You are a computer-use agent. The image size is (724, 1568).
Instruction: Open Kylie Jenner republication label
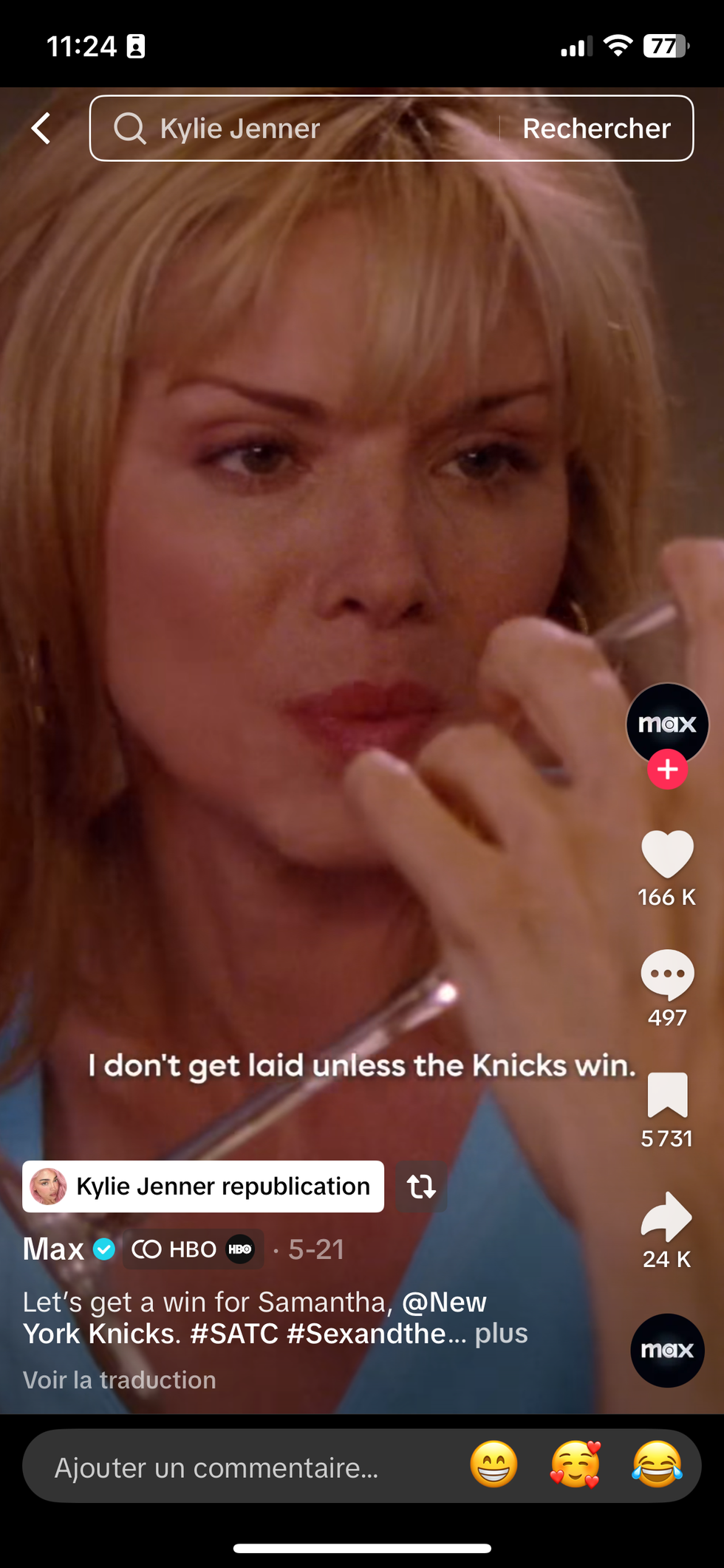tap(203, 1187)
